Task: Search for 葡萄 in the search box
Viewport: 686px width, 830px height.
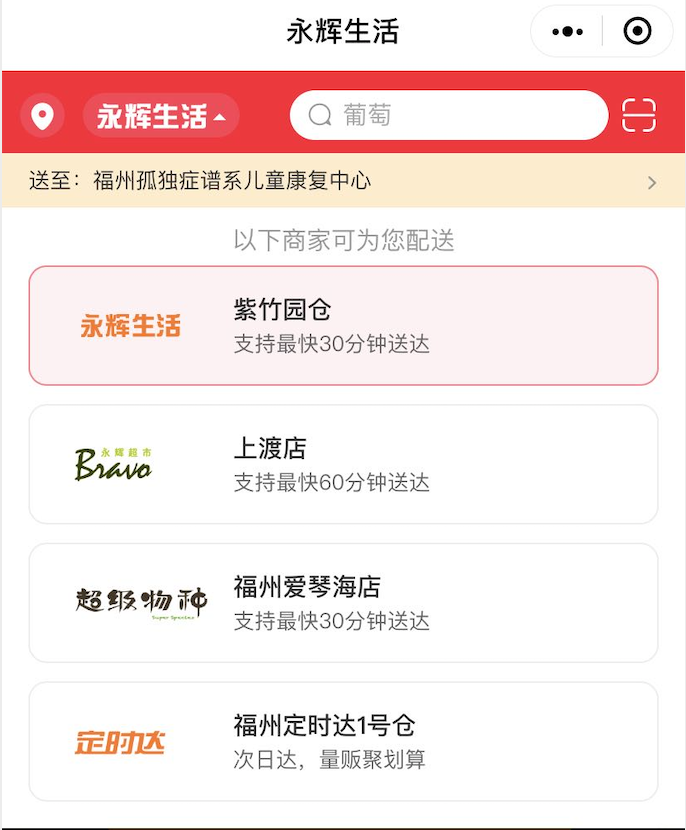Action: [x=449, y=116]
